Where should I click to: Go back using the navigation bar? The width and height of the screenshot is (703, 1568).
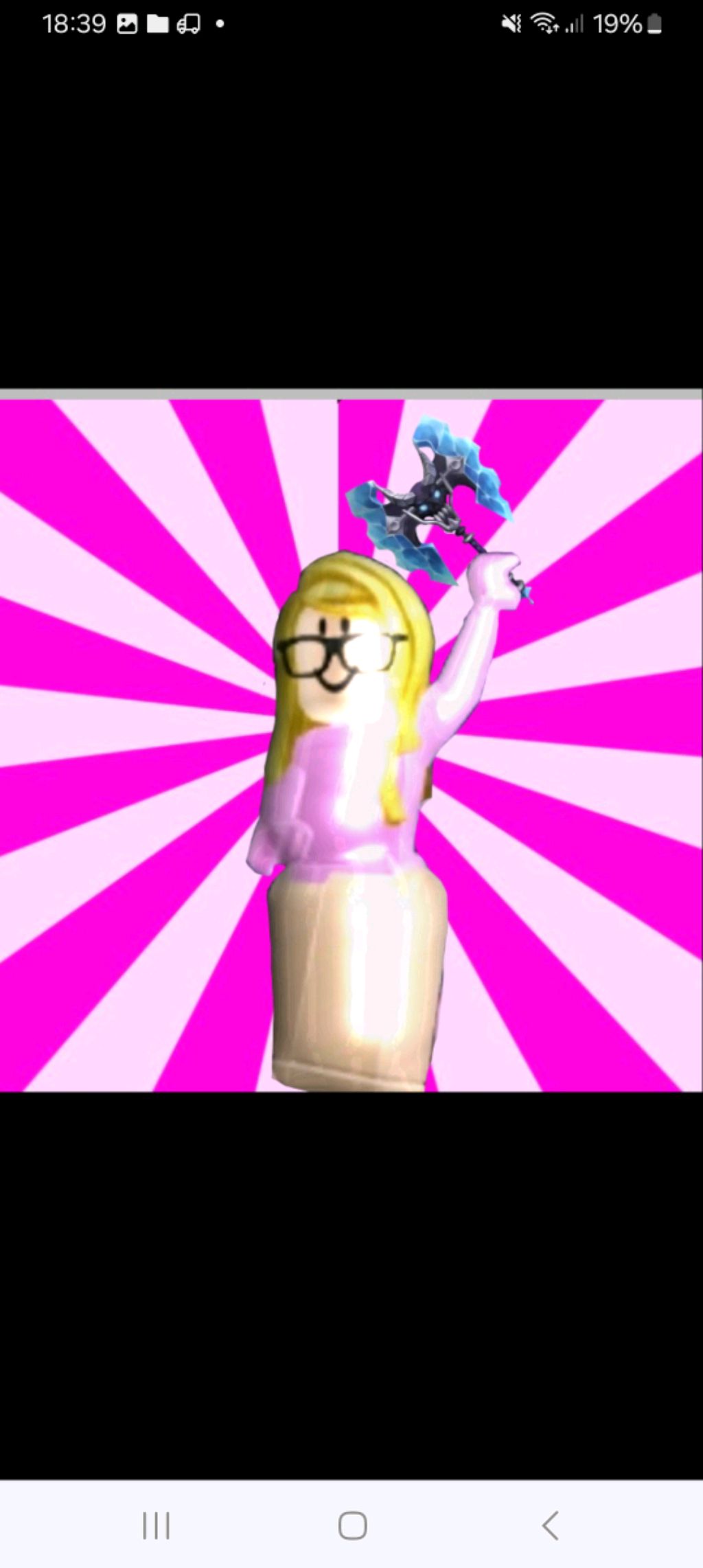click(550, 1525)
